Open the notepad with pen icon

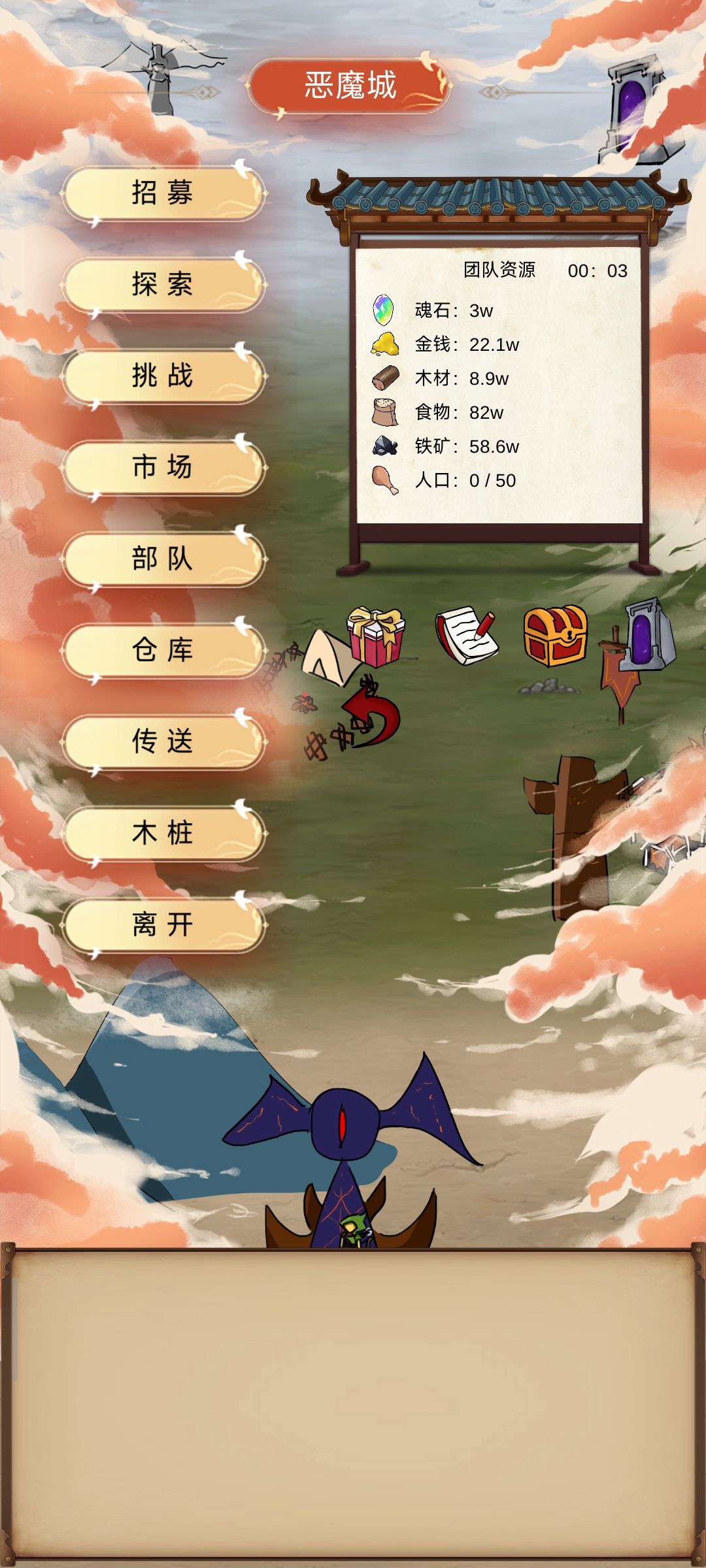pyautogui.click(x=466, y=636)
